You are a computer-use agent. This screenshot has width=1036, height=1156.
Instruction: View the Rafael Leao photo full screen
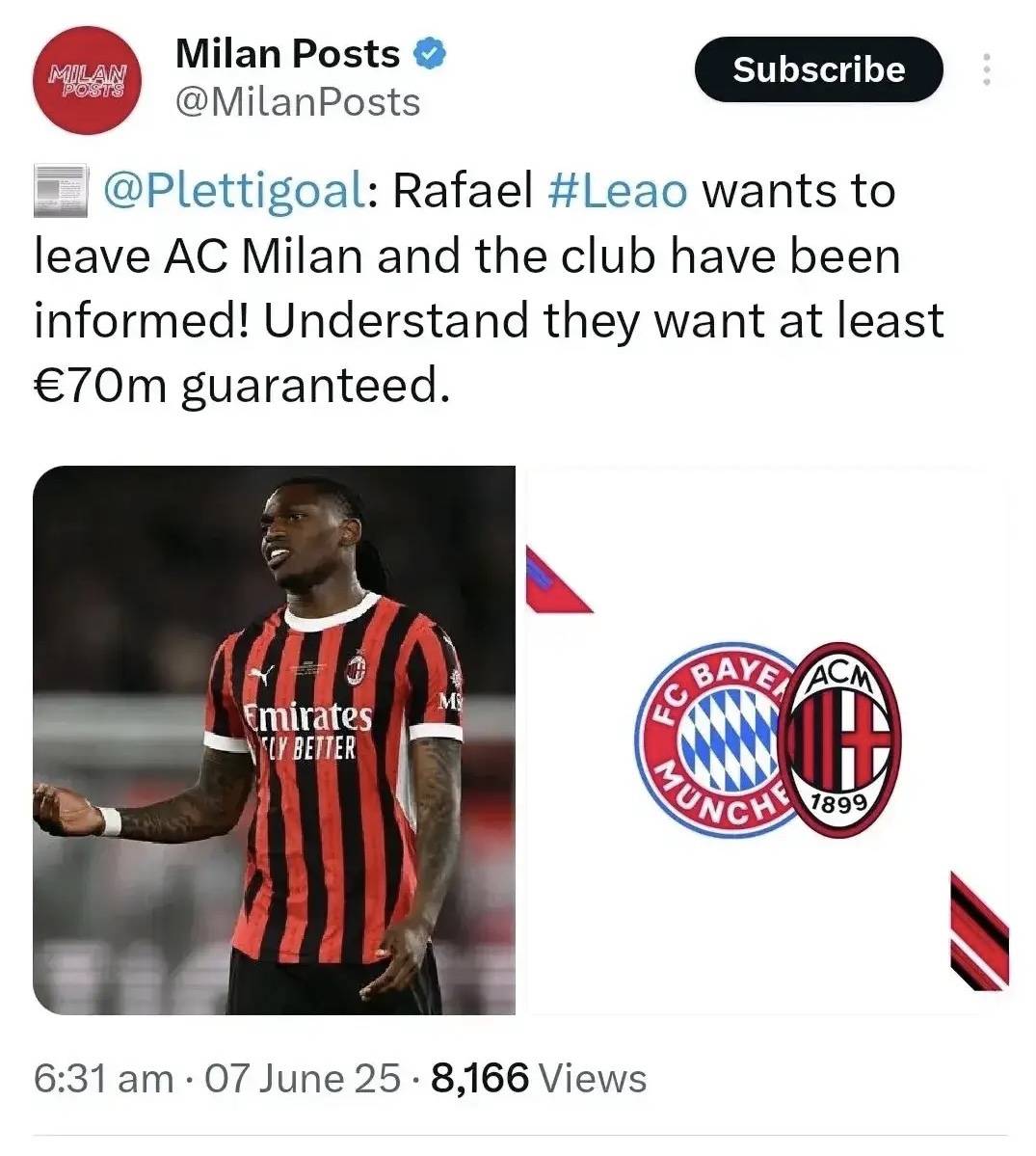pyautogui.click(x=274, y=740)
